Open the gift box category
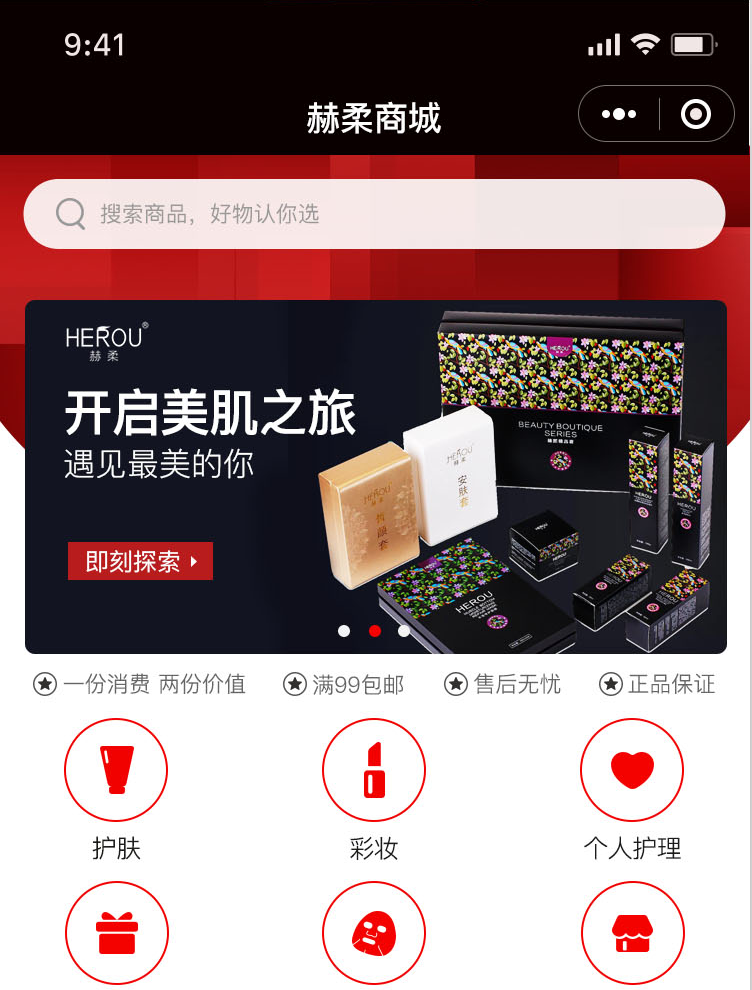Viewport: 752px width, 990px height. [116, 933]
